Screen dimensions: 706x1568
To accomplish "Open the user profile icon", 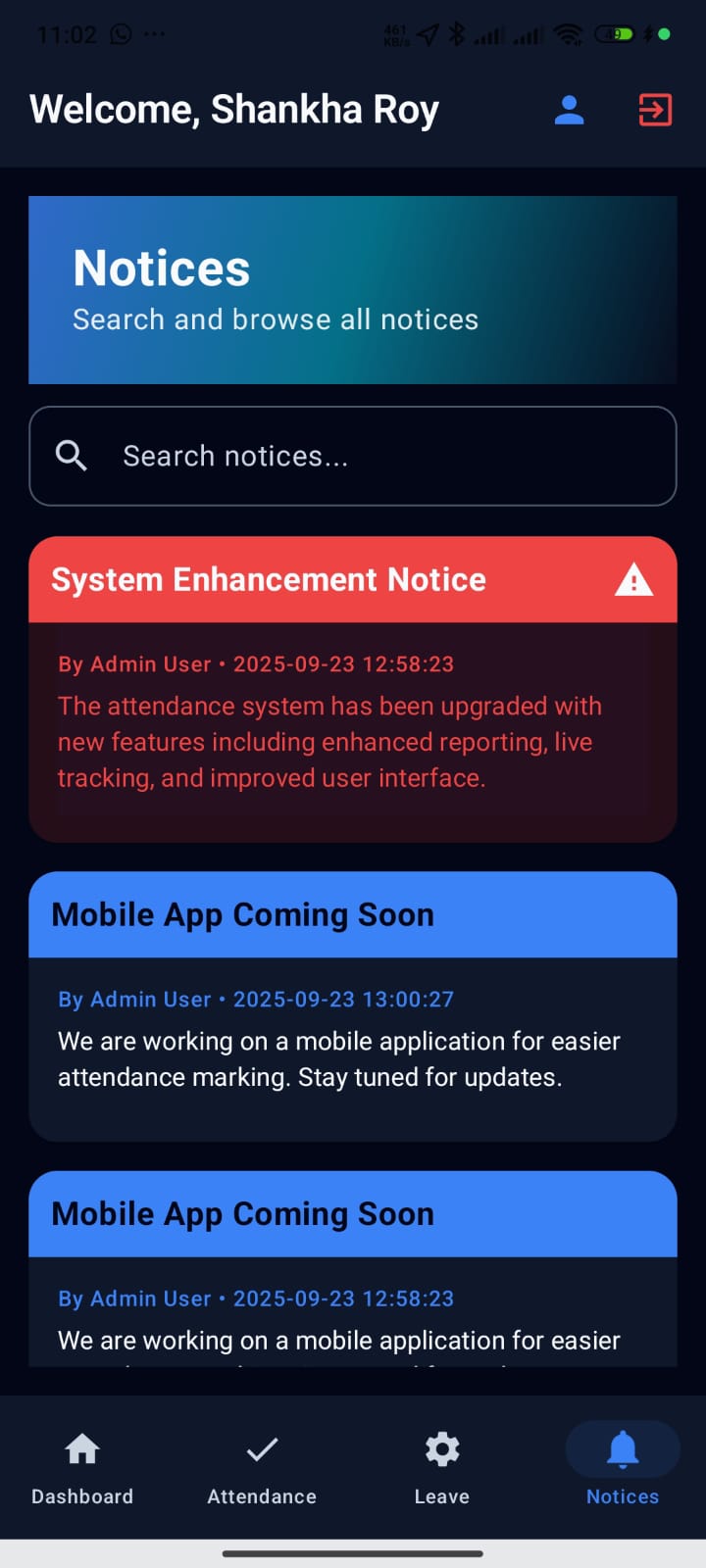I will point(569,110).
